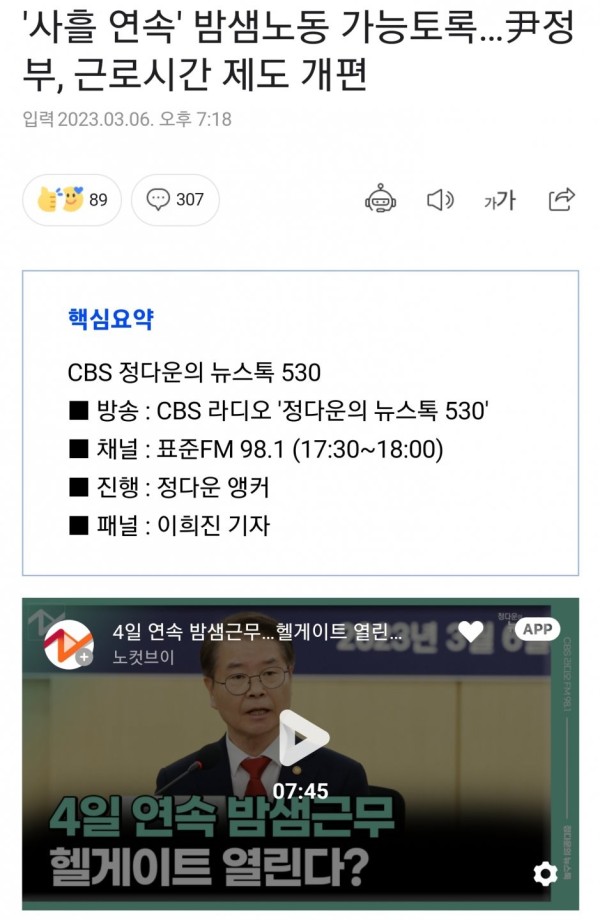Screen dimensions: 600x920
Task: Open the 307 comments
Action: (x=175, y=200)
